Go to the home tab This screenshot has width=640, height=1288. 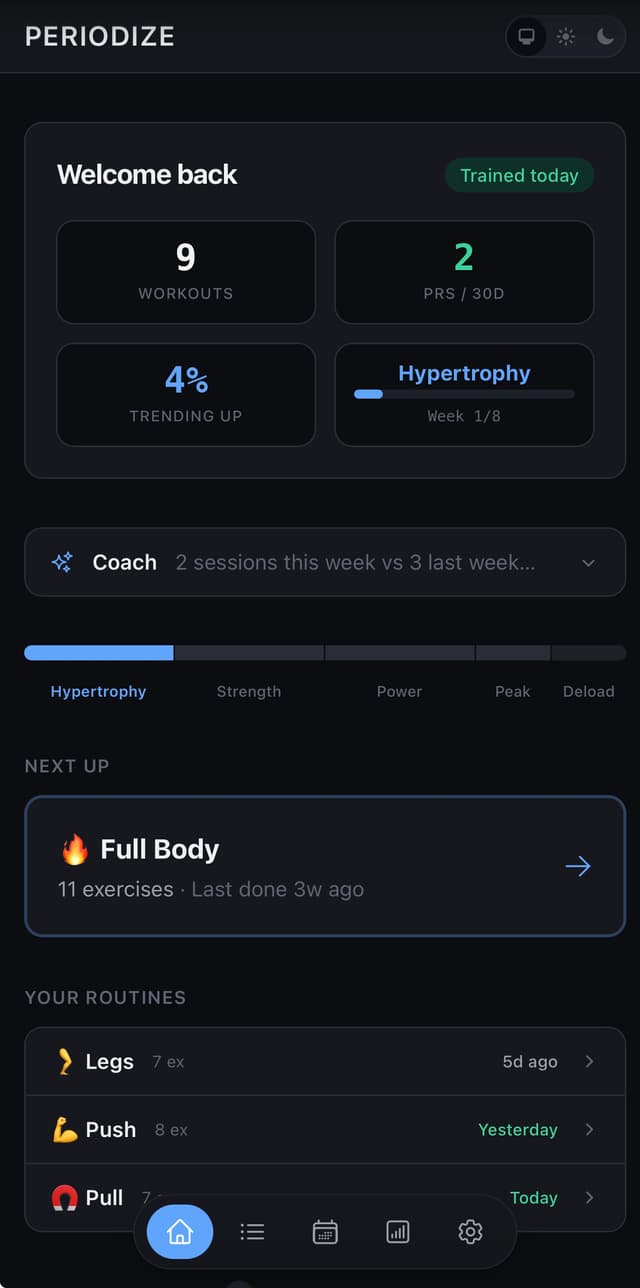pyautogui.click(x=180, y=1232)
